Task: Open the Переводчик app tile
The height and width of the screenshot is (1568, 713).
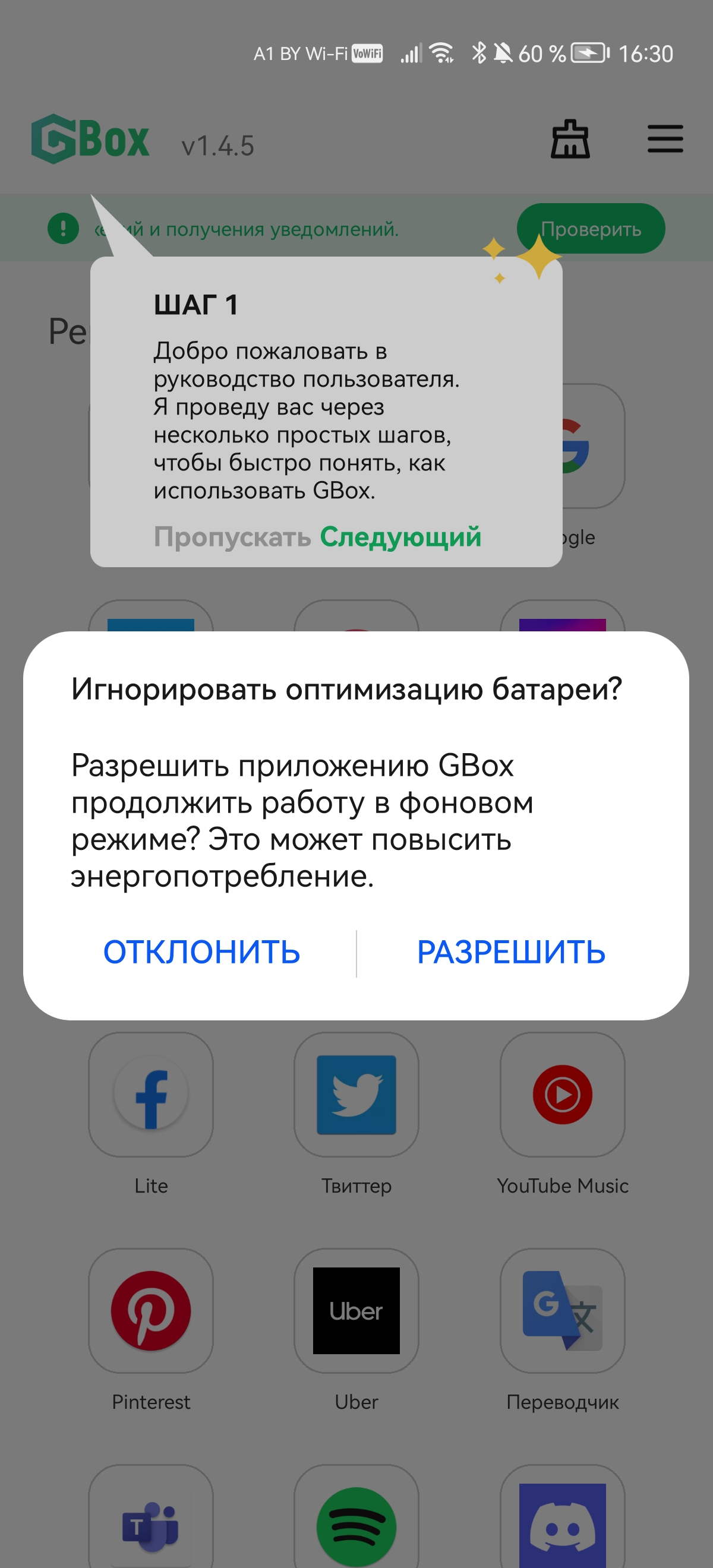Action: pyautogui.click(x=562, y=1310)
